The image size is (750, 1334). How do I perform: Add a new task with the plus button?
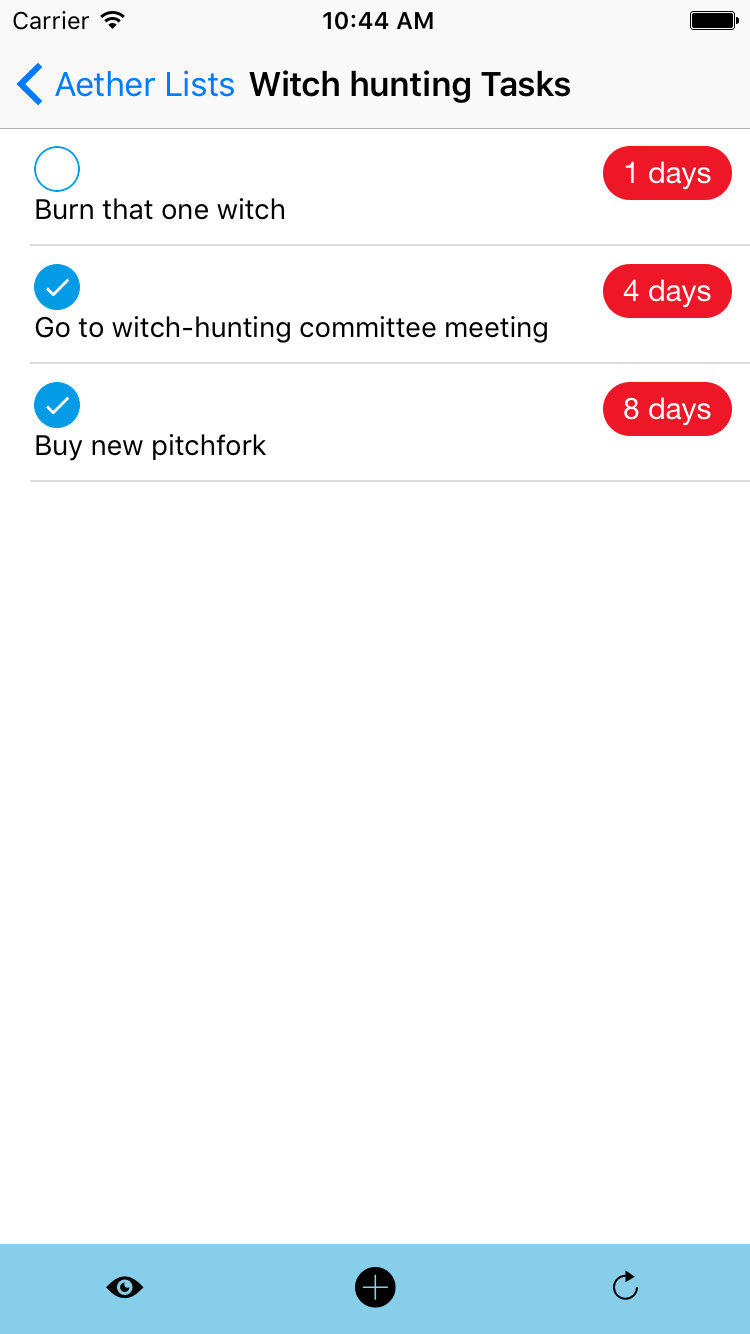coord(375,1287)
